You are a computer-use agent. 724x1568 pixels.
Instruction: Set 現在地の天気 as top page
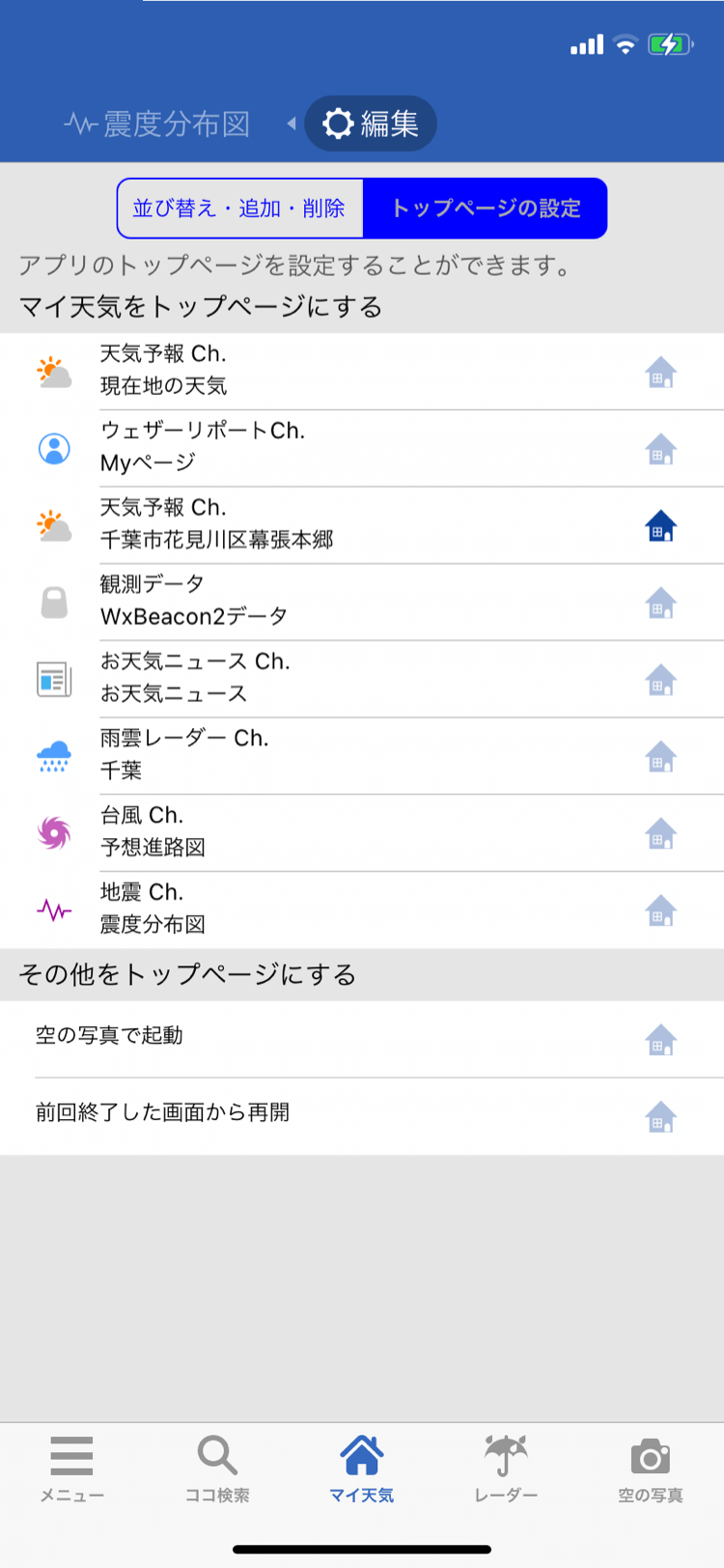(x=660, y=372)
